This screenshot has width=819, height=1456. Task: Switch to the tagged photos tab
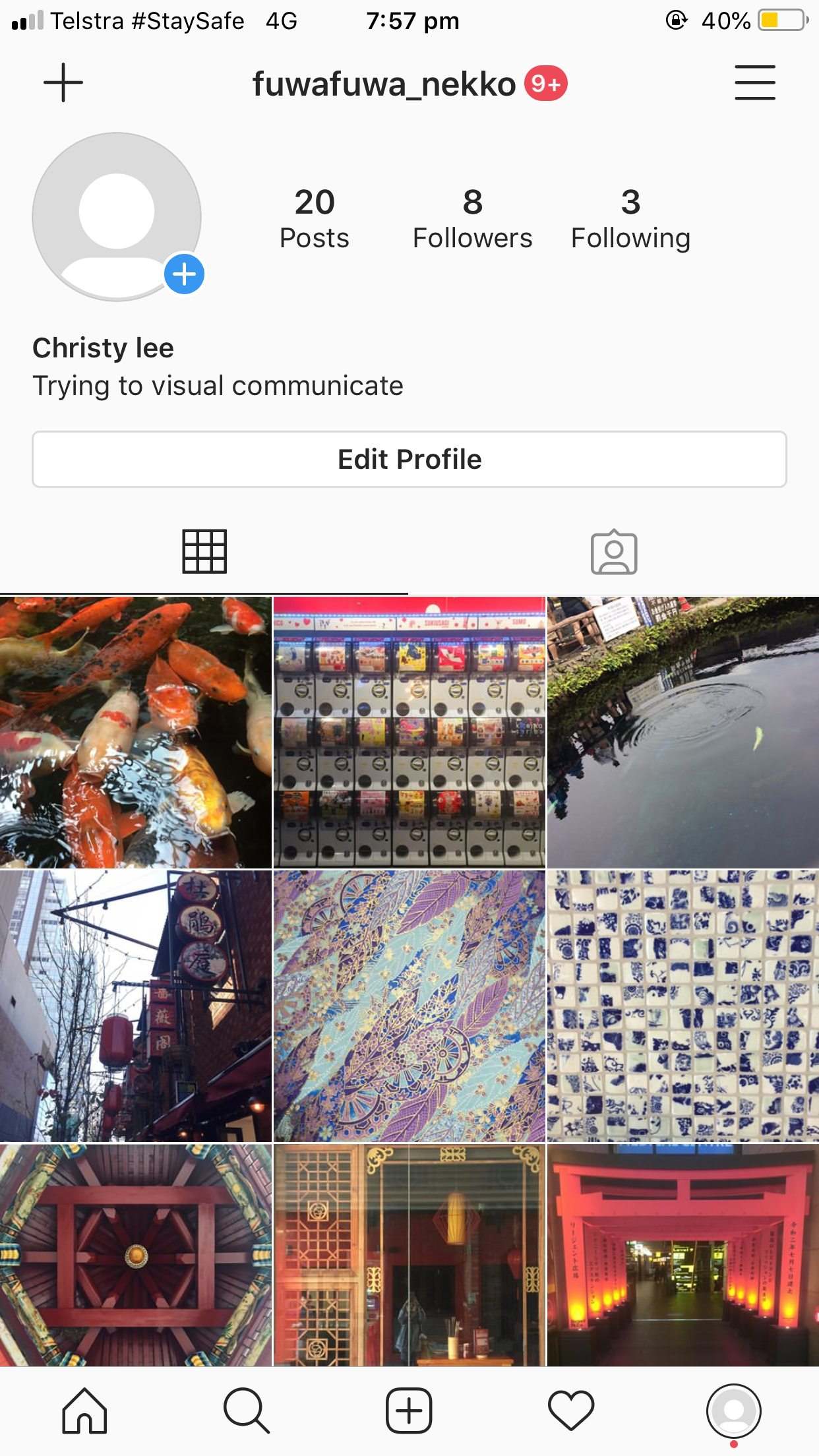click(x=614, y=552)
